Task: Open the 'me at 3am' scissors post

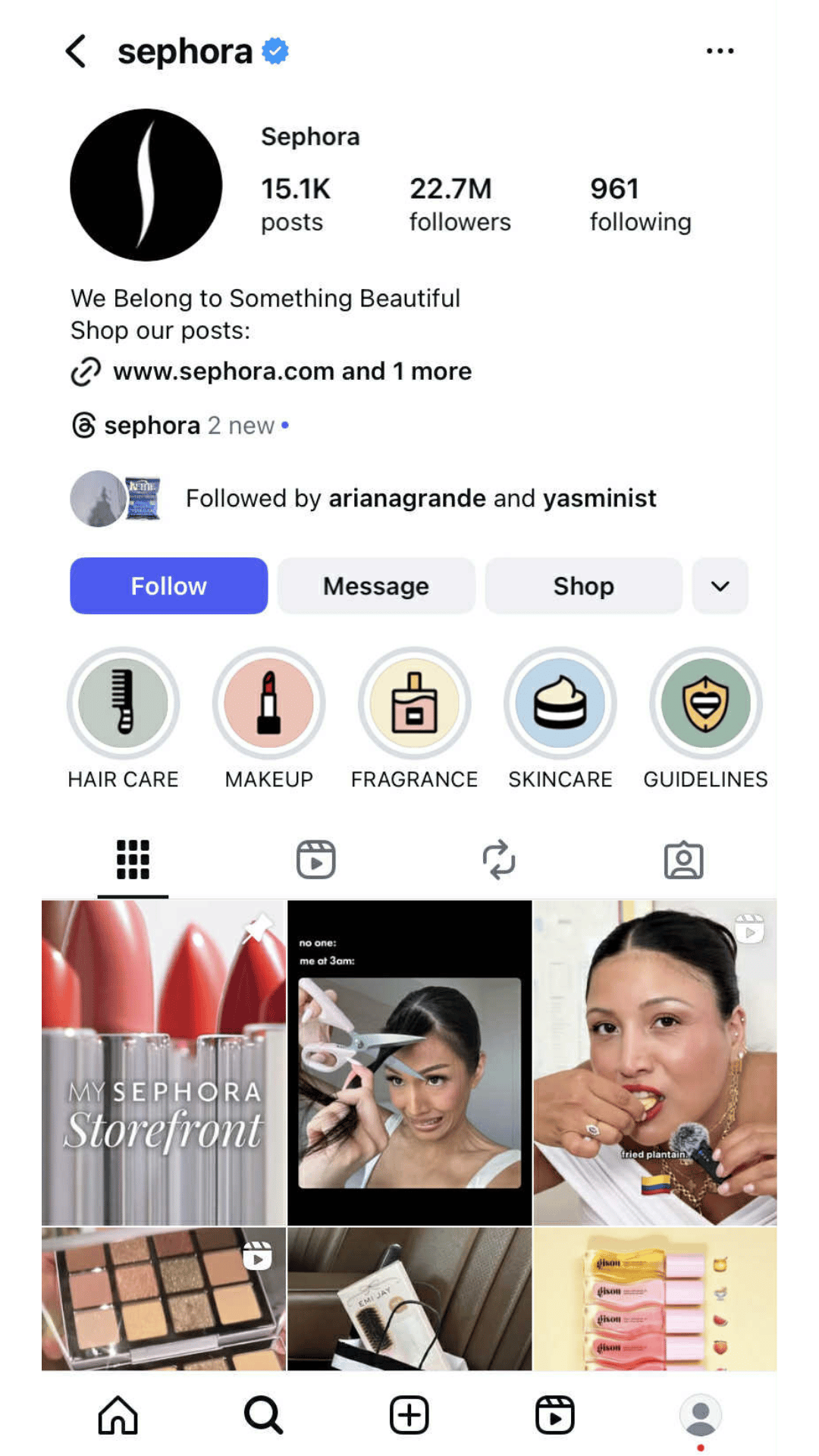Action: tap(409, 1062)
